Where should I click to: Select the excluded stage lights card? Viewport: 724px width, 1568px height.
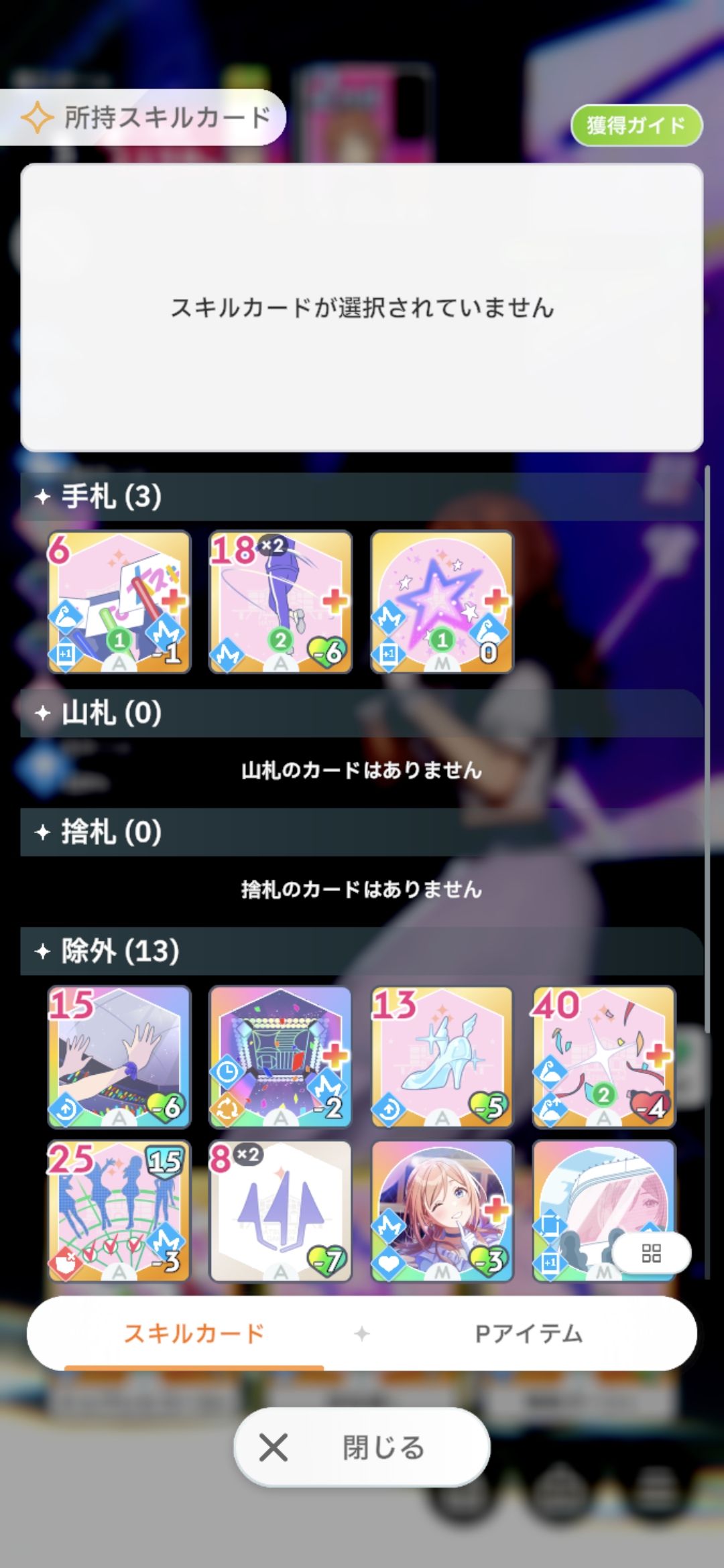pos(281,1057)
